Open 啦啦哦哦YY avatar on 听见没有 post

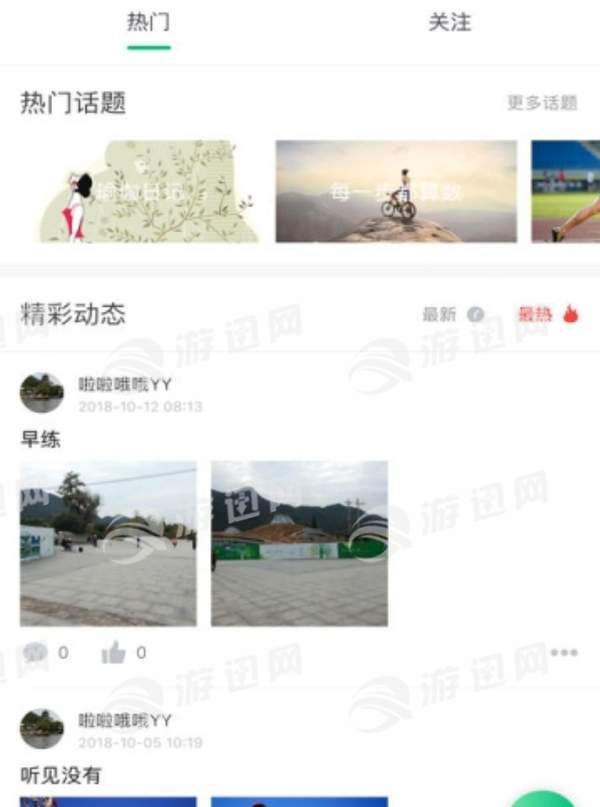(x=42, y=729)
